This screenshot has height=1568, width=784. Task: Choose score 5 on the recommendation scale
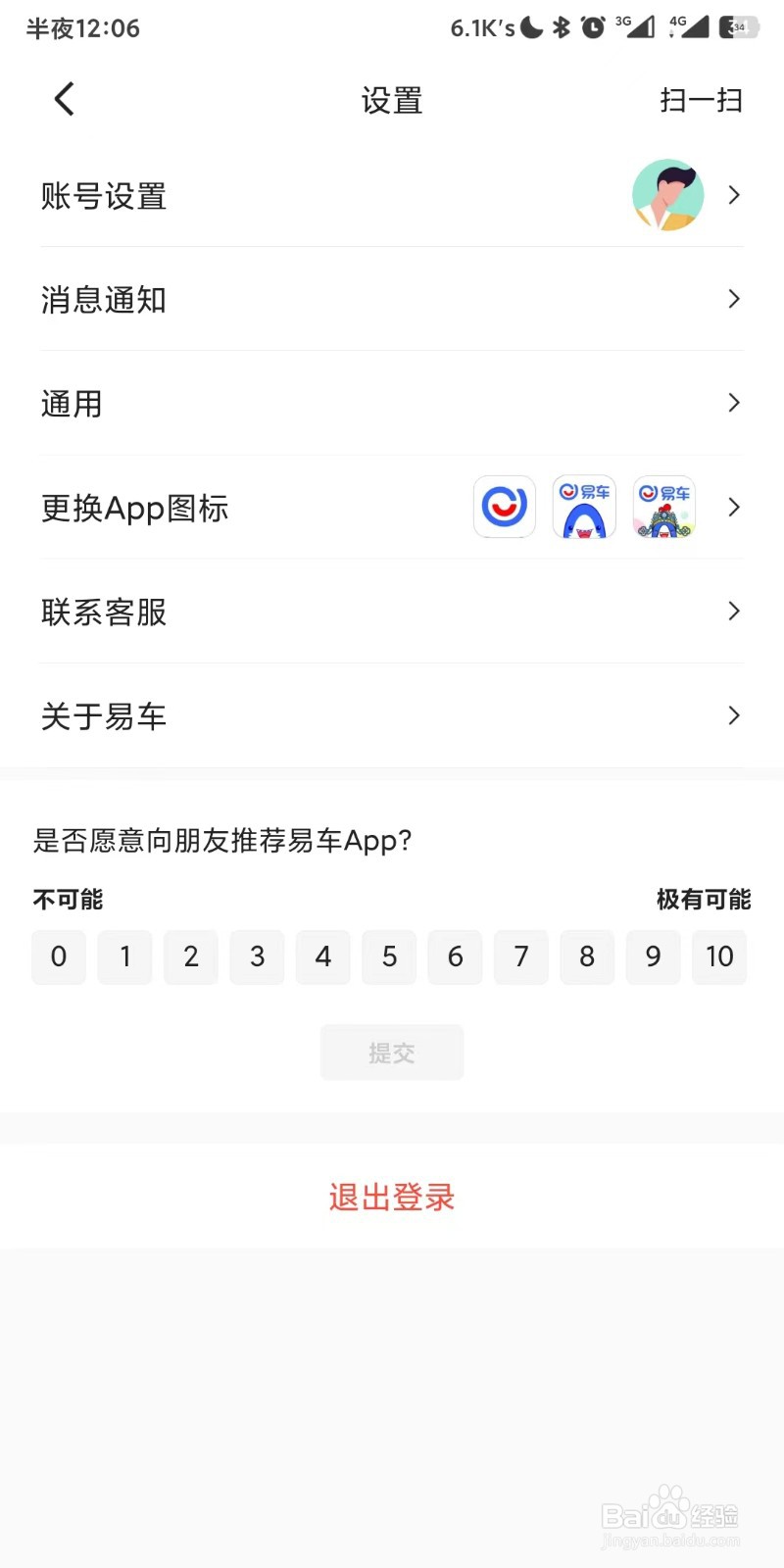point(389,957)
